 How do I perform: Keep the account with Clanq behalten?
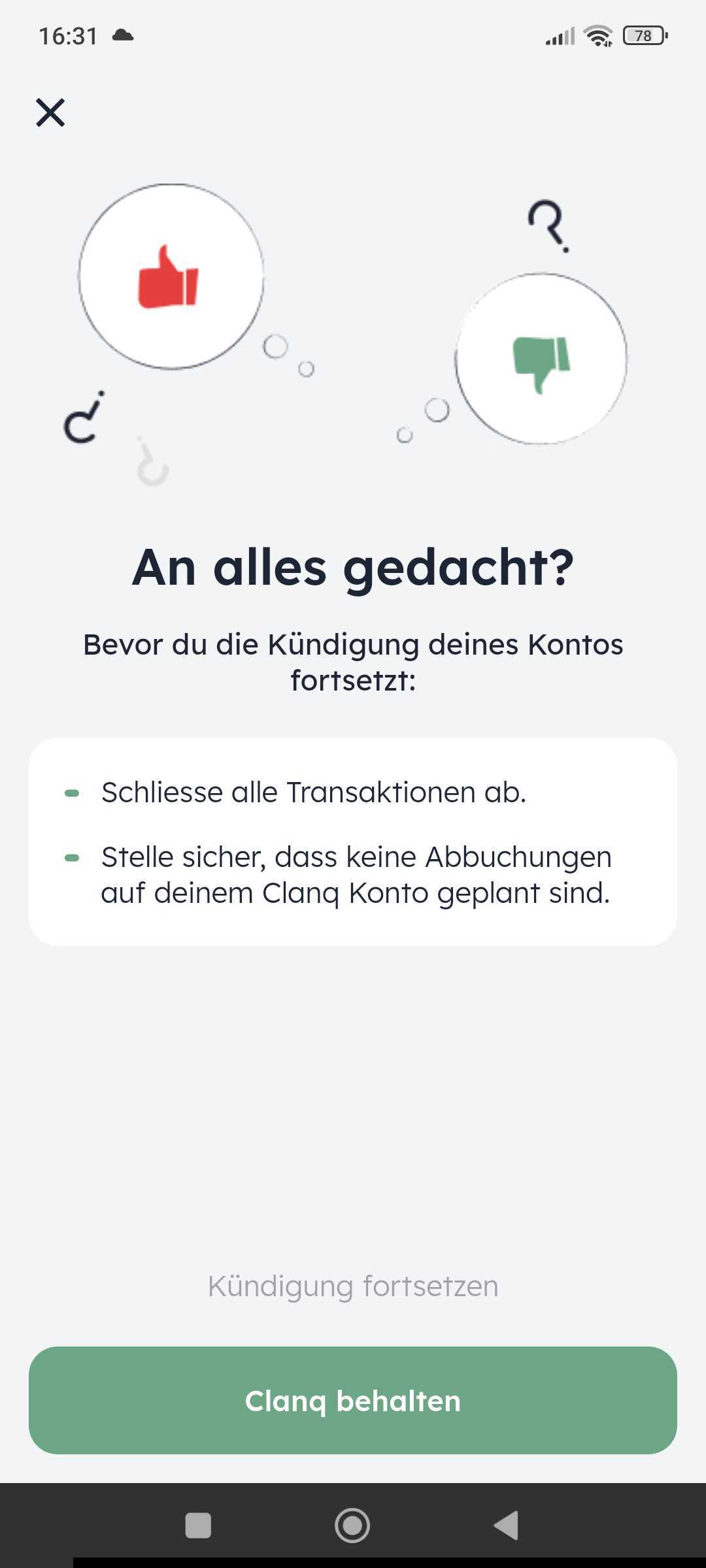353,1401
